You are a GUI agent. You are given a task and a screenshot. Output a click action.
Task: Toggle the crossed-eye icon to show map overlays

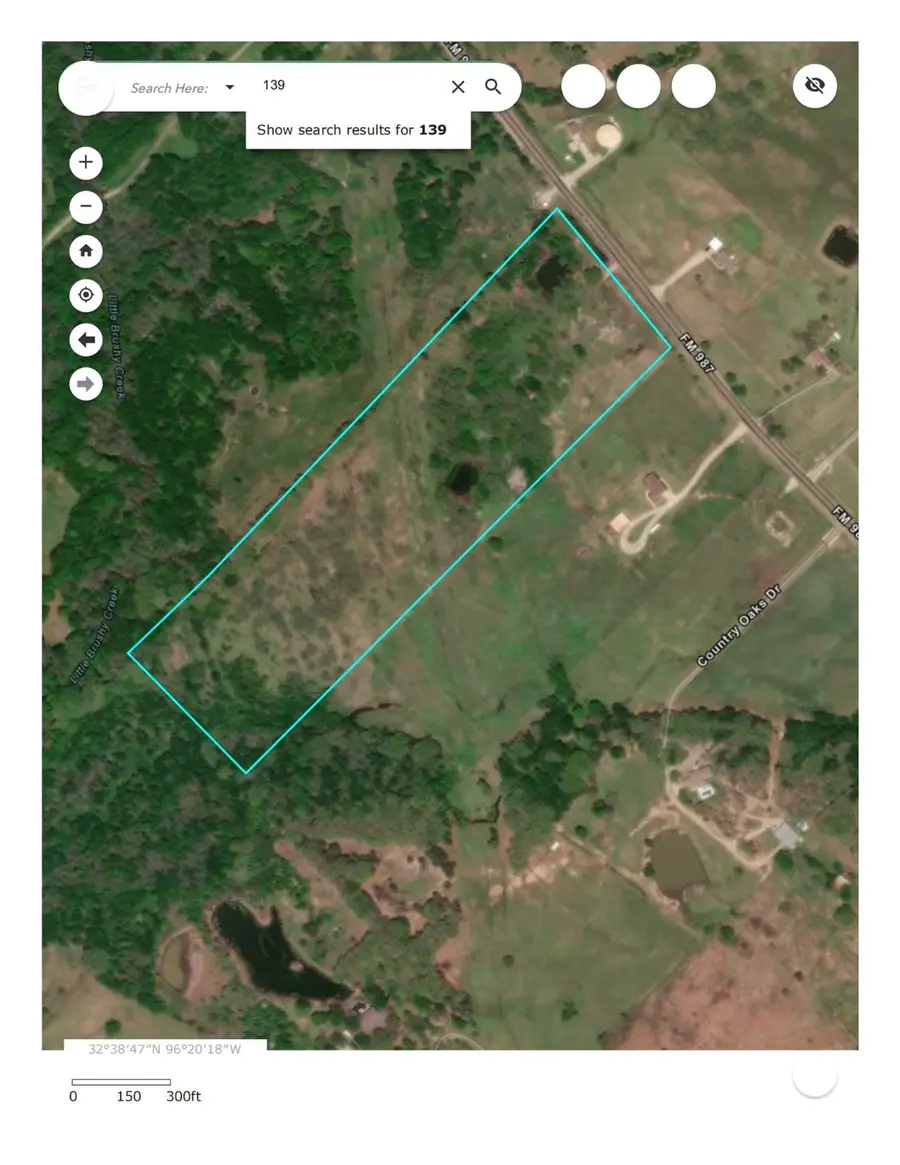click(813, 86)
